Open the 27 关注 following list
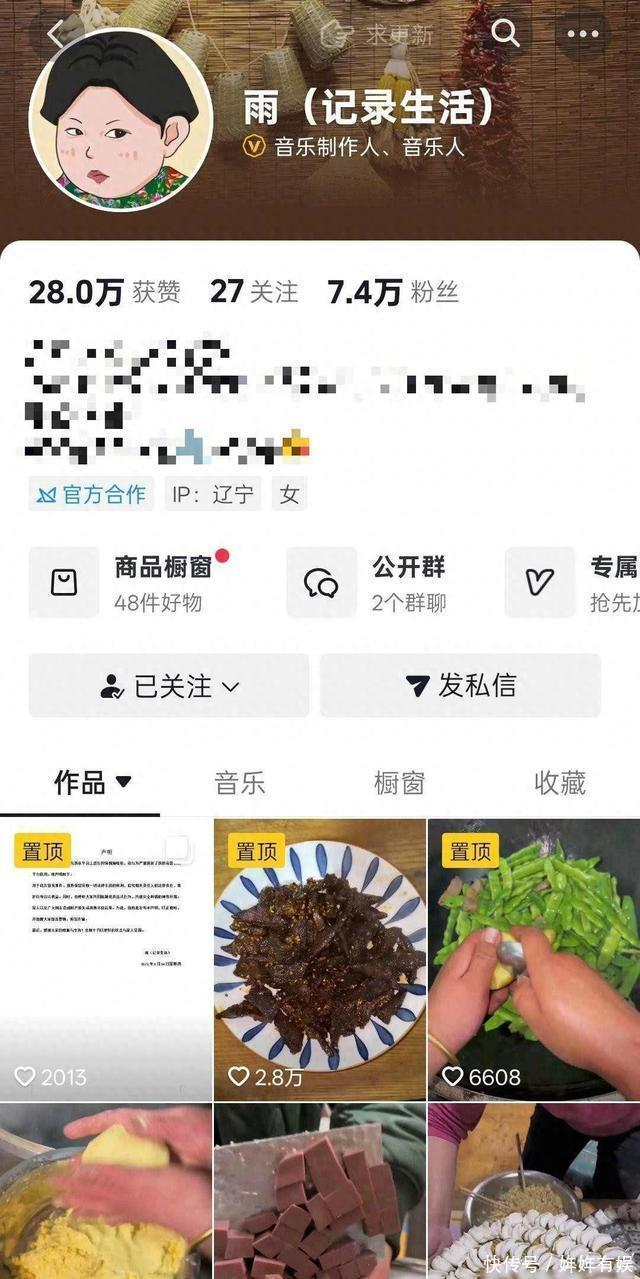Viewport: 640px width, 1279px height. [254, 292]
